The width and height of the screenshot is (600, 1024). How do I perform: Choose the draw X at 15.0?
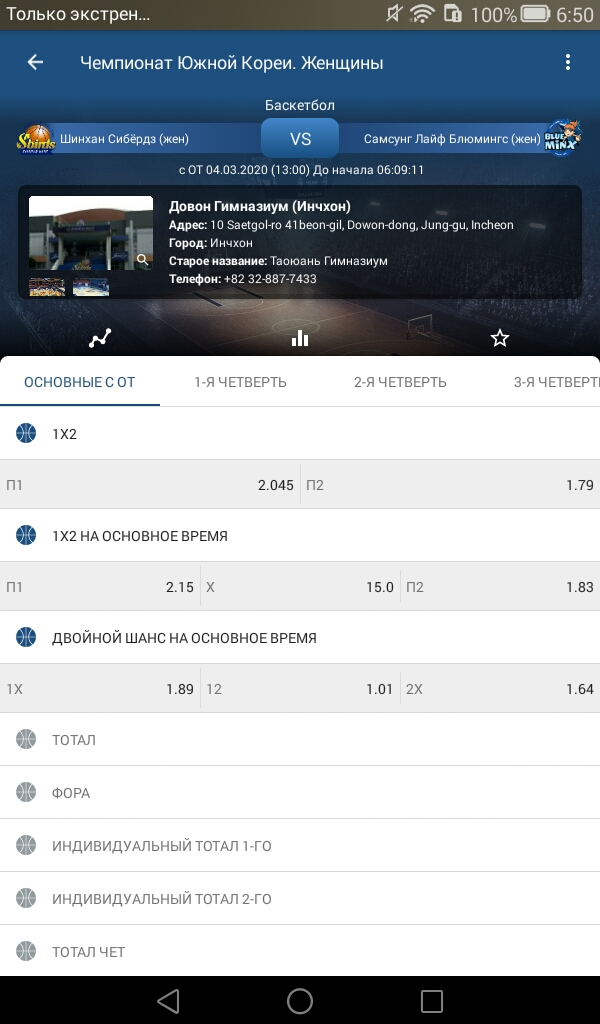[300, 586]
